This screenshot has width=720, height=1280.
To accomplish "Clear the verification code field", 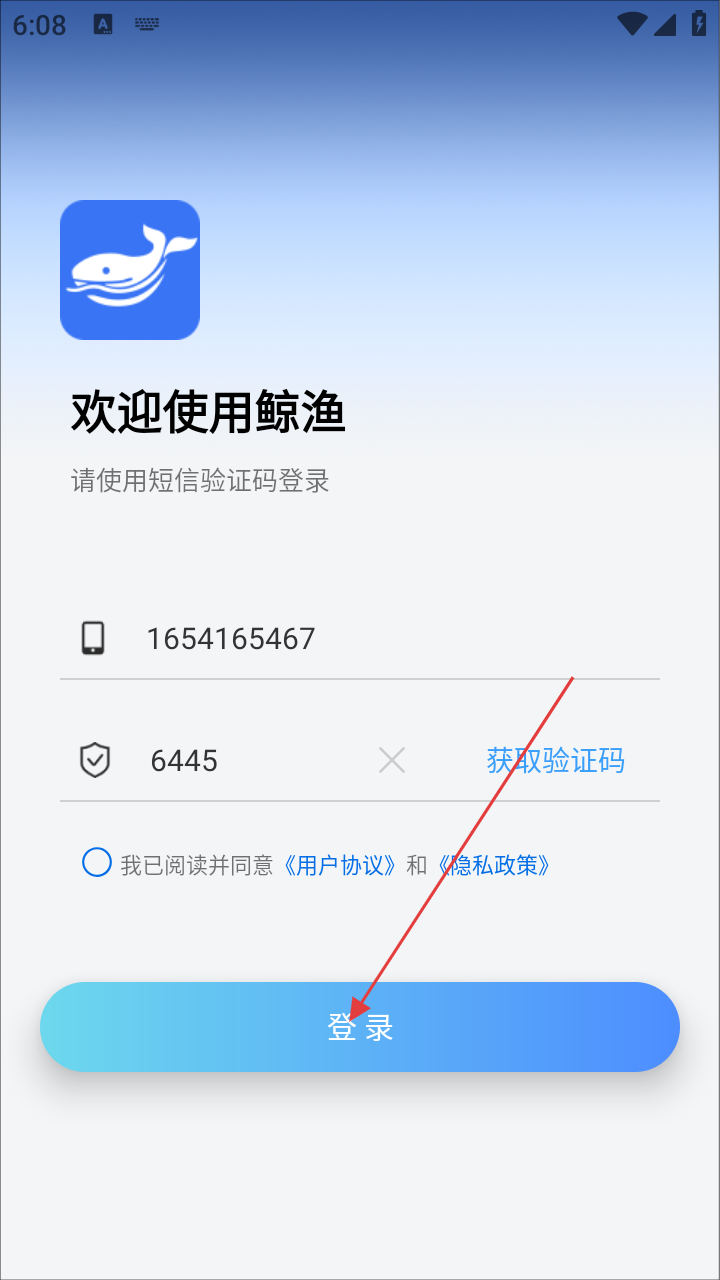I will pos(392,761).
